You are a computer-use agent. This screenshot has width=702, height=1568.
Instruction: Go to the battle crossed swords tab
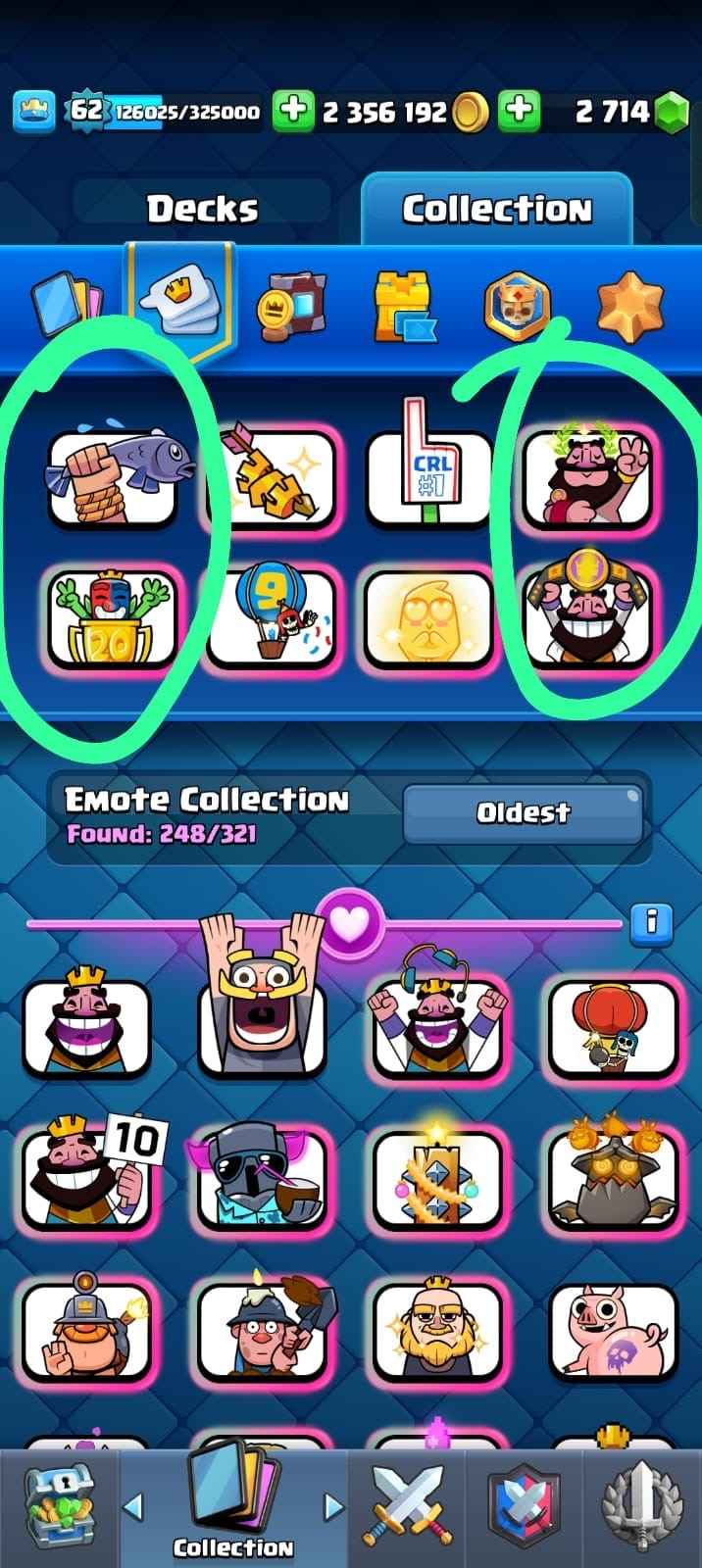(406, 1507)
